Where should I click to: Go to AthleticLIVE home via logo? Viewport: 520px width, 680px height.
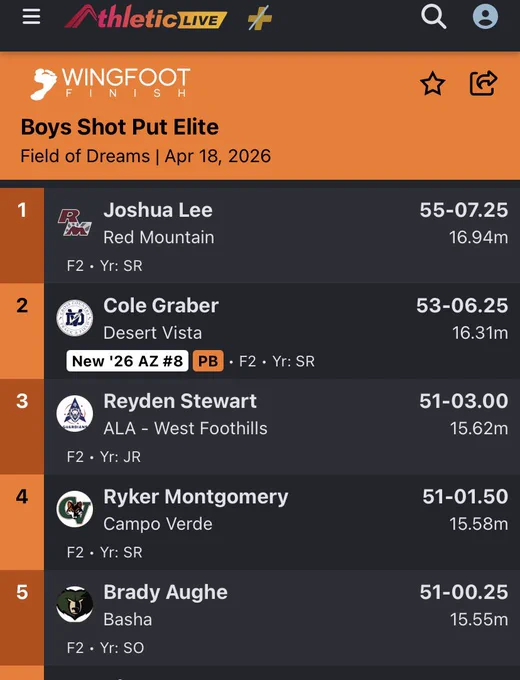point(146,17)
